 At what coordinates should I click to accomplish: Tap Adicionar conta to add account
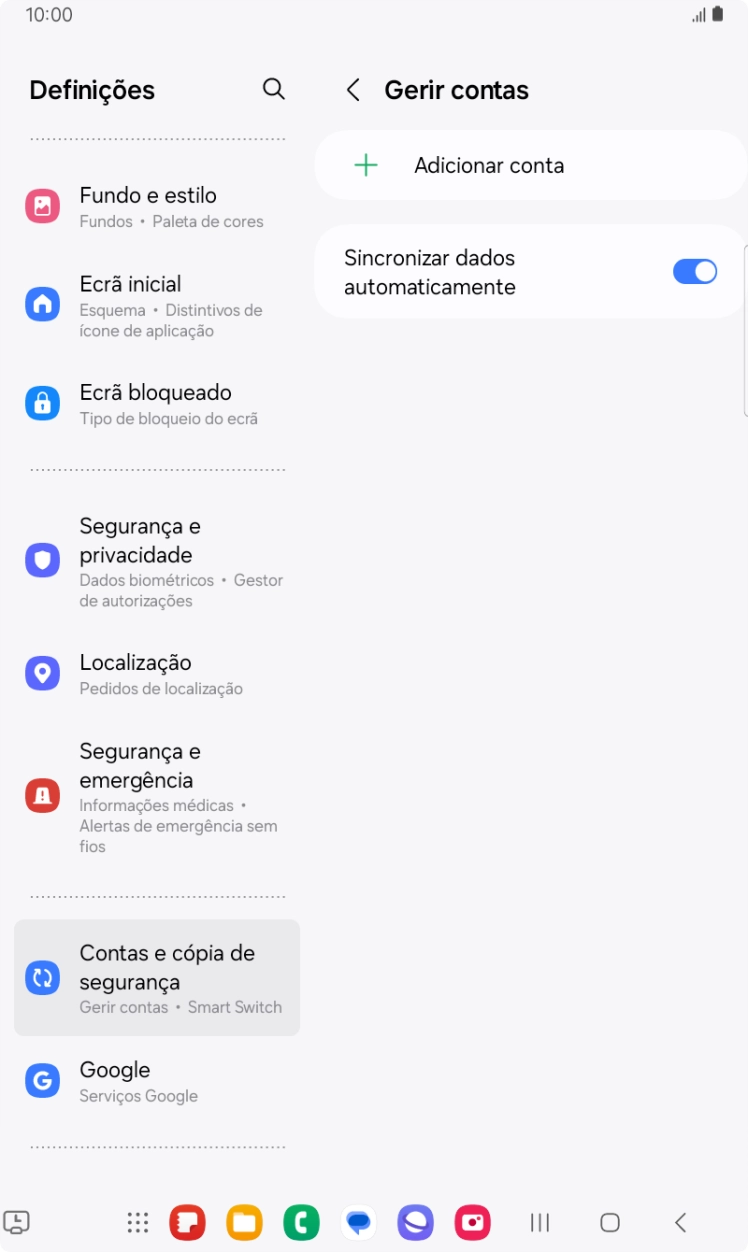pyautogui.click(x=489, y=164)
